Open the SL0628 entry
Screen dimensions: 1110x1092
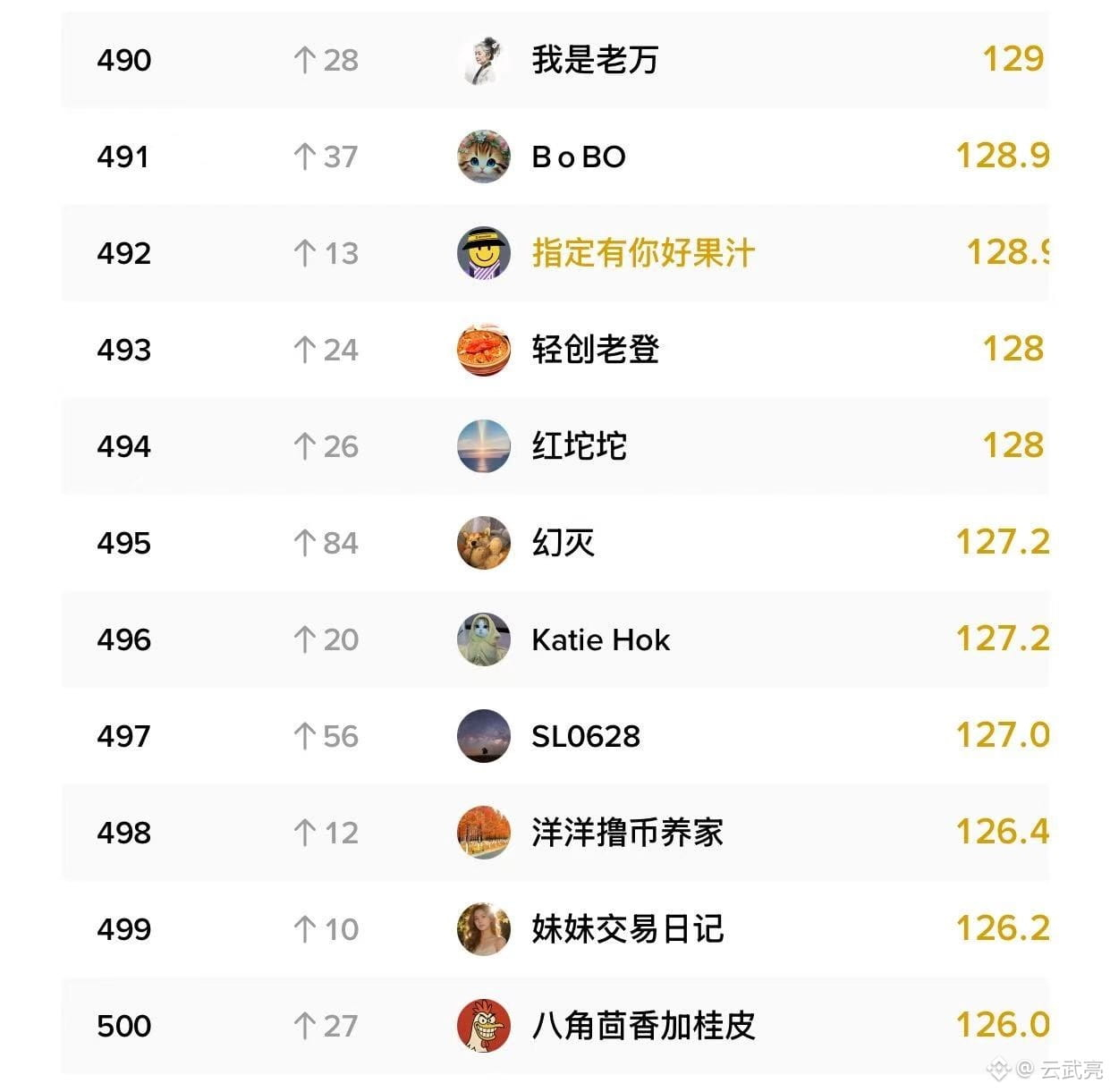pyautogui.click(x=555, y=736)
